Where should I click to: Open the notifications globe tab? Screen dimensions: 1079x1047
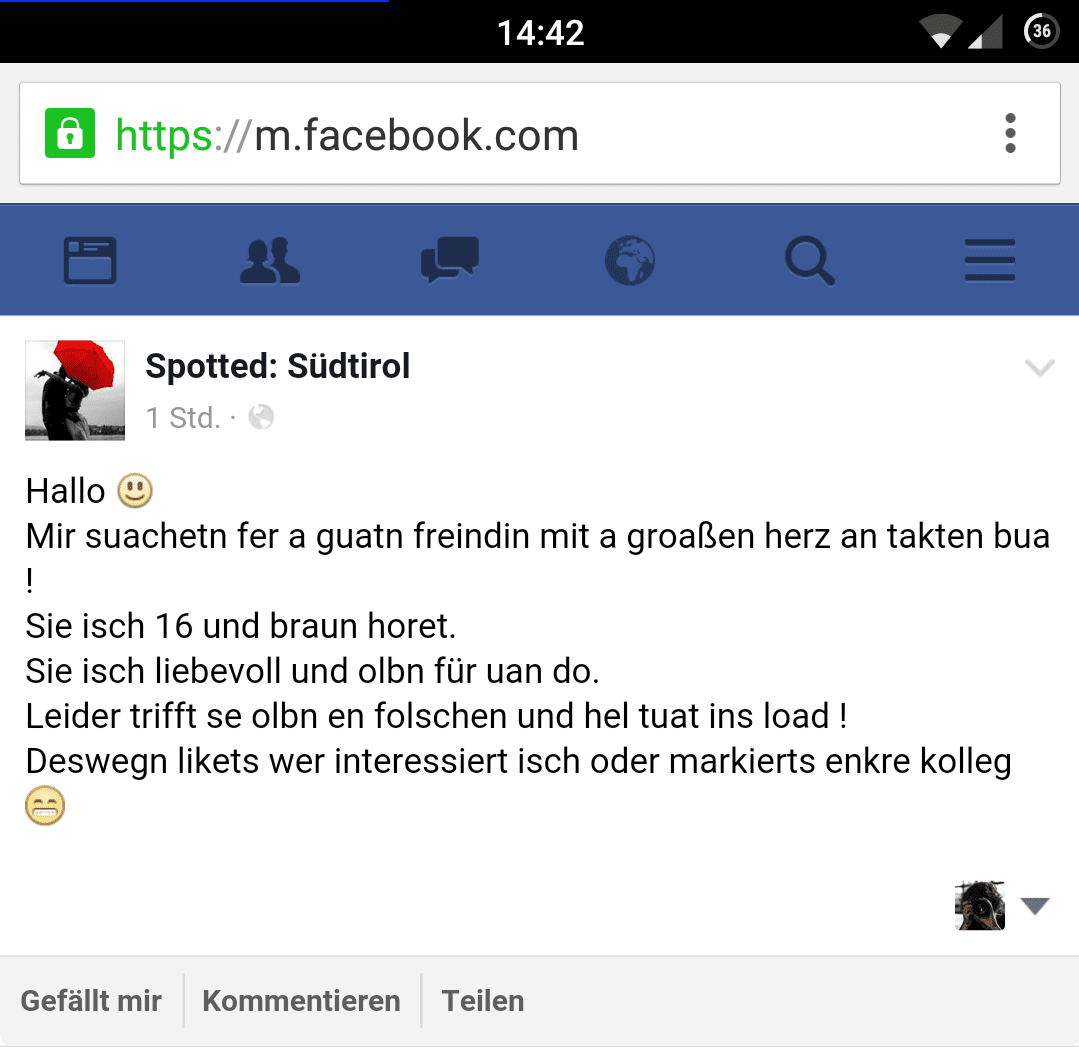(630, 261)
